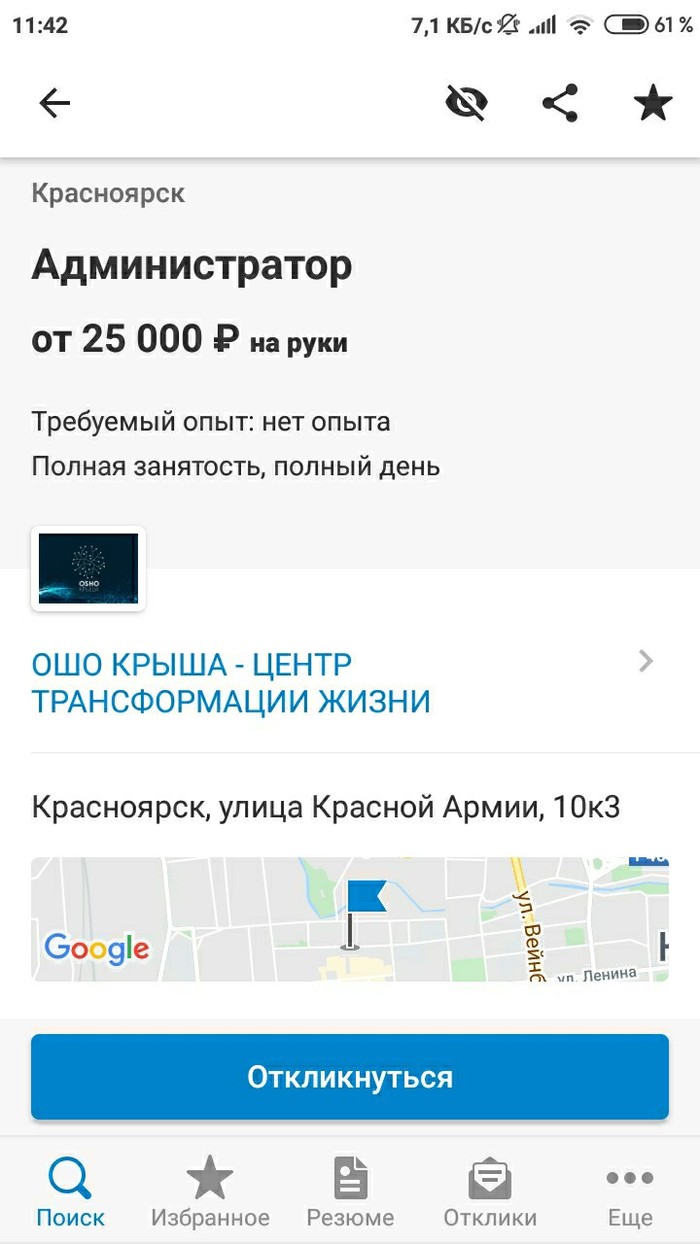The width and height of the screenshot is (700, 1244).
Task: Open the Еще tab
Action: tap(630, 1192)
